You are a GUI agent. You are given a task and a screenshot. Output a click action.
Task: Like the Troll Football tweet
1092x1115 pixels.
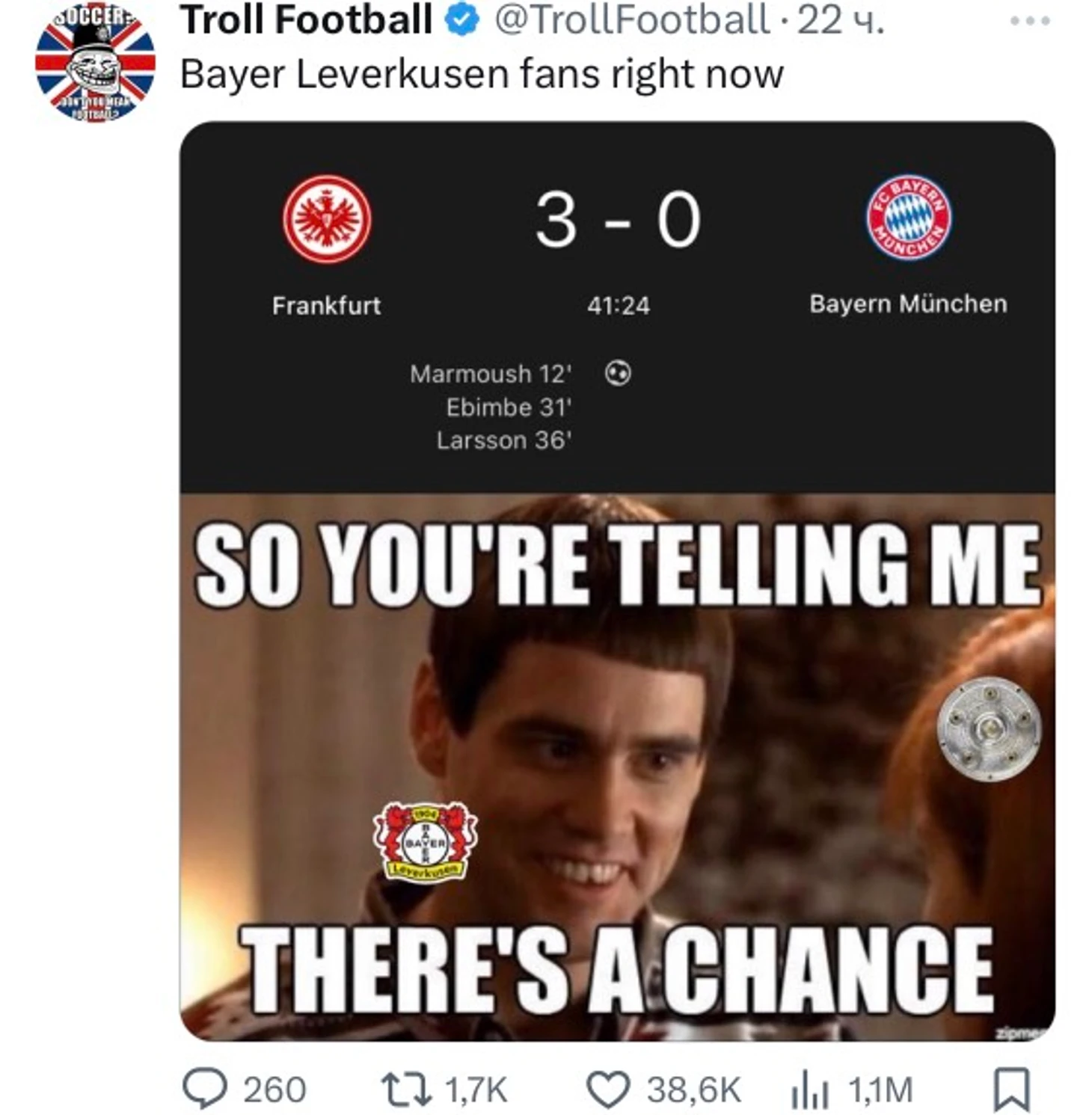pyautogui.click(x=607, y=1089)
